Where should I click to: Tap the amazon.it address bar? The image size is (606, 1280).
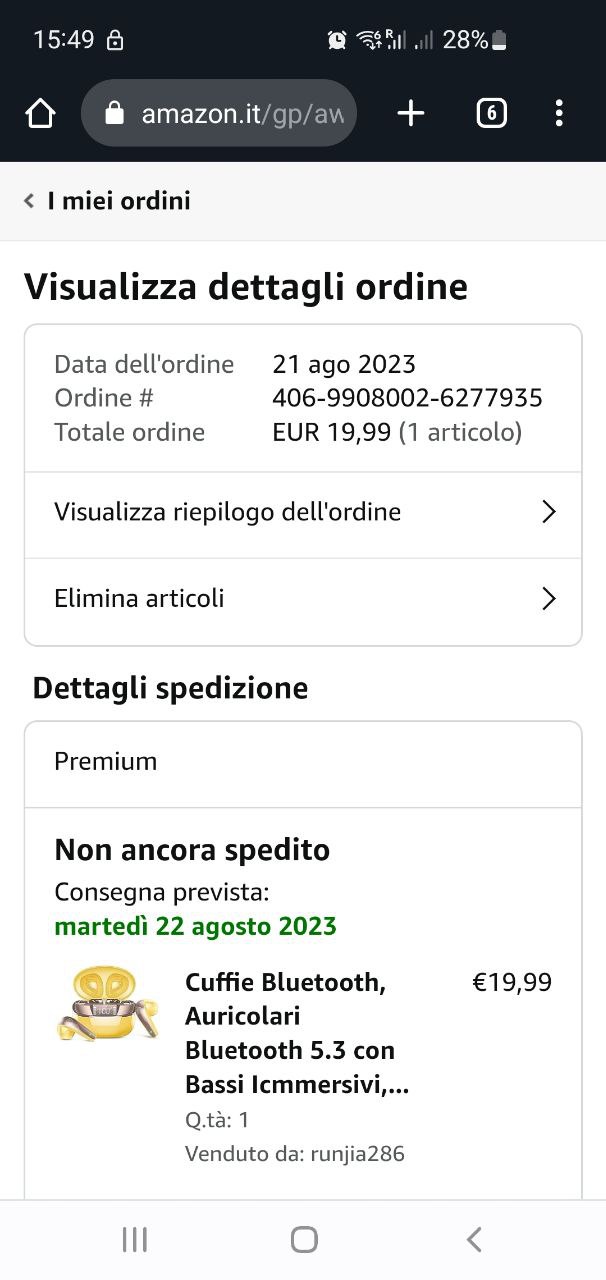click(x=218, y=114)
